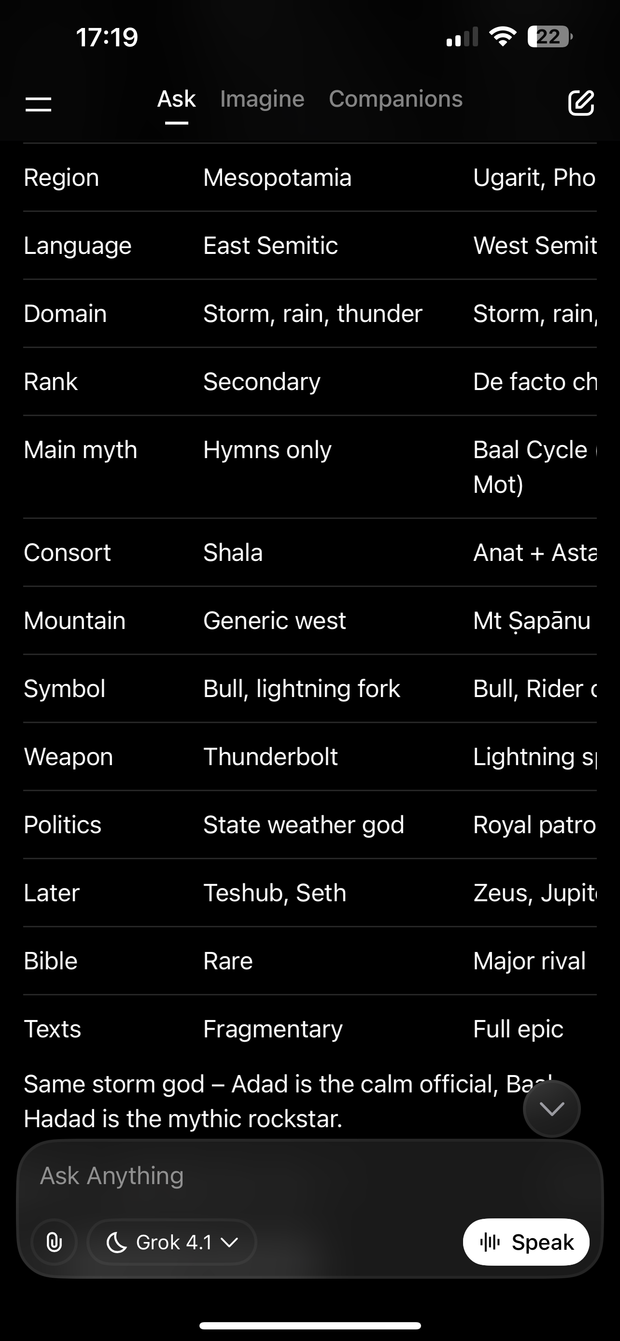The image size is (620, 1341).
Task: Switch to the Imagine tab
Action: (262, 99)
